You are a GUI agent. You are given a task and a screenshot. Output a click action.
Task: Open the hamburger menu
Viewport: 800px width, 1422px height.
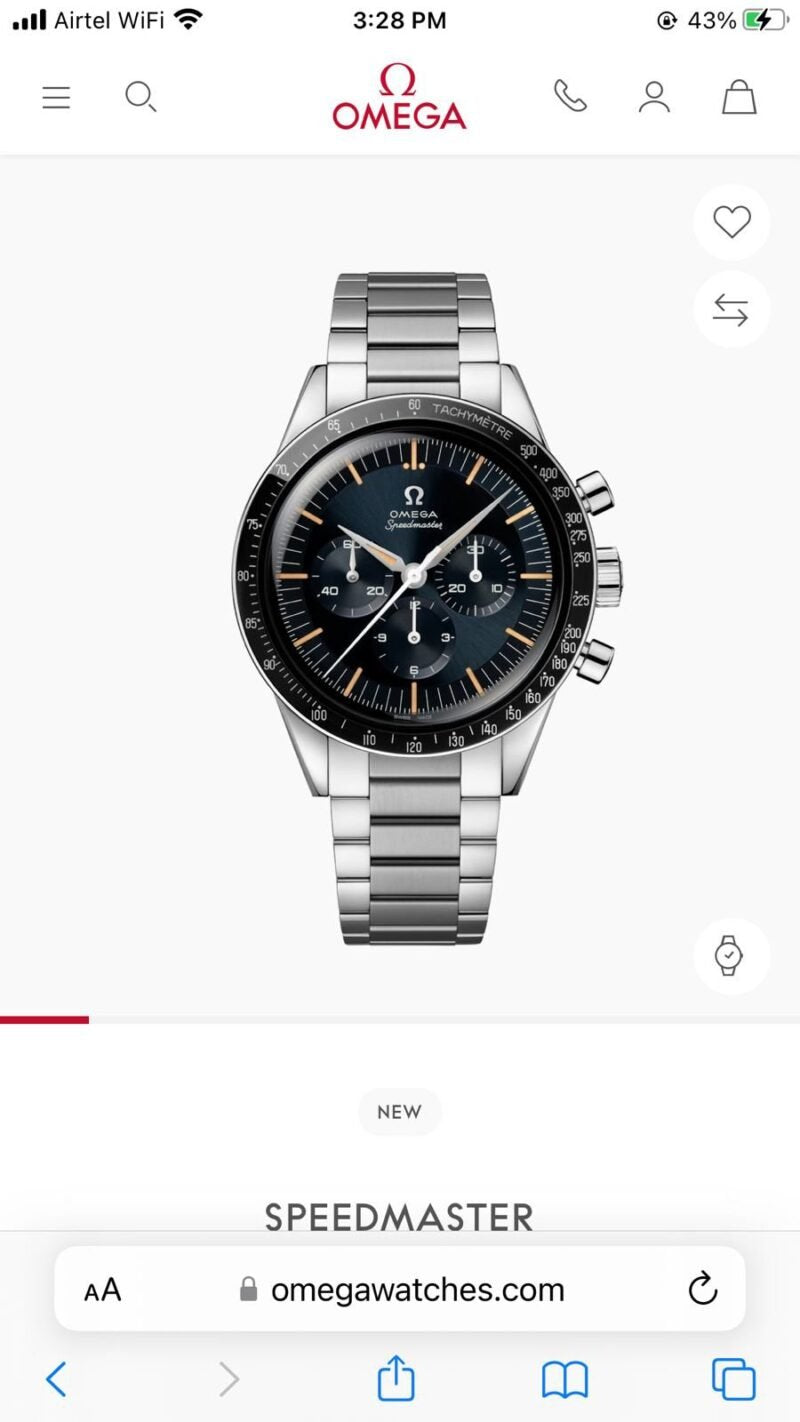(x=56, y=97)
